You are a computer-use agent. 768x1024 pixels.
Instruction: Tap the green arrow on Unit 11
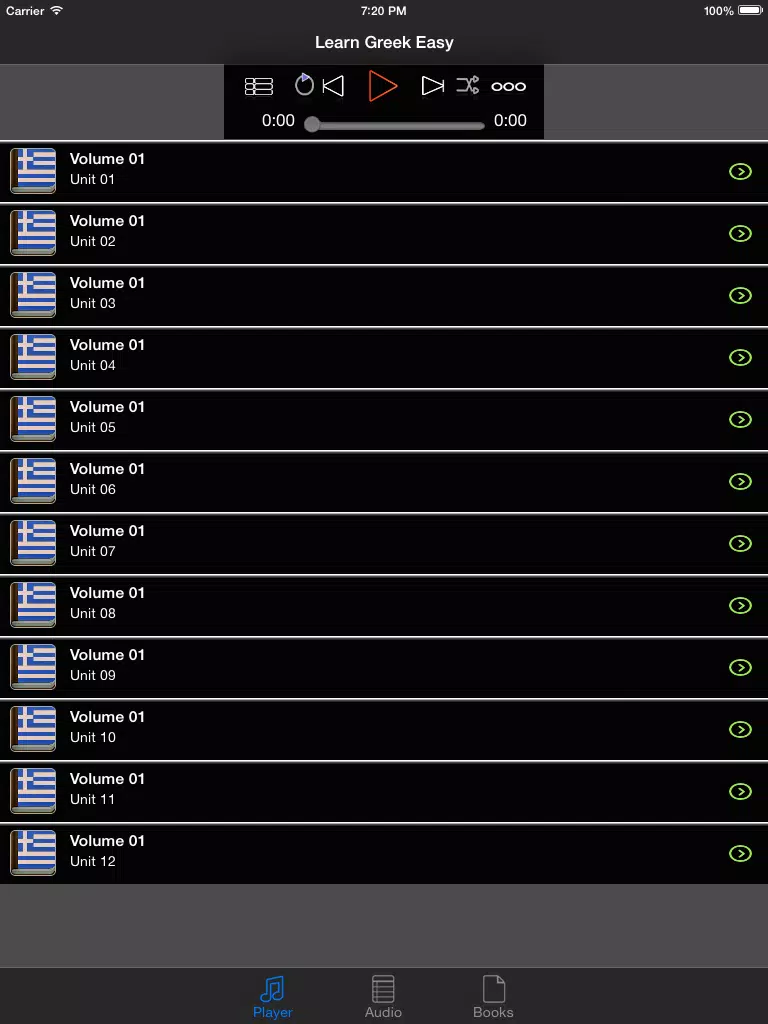click(740, 792)
